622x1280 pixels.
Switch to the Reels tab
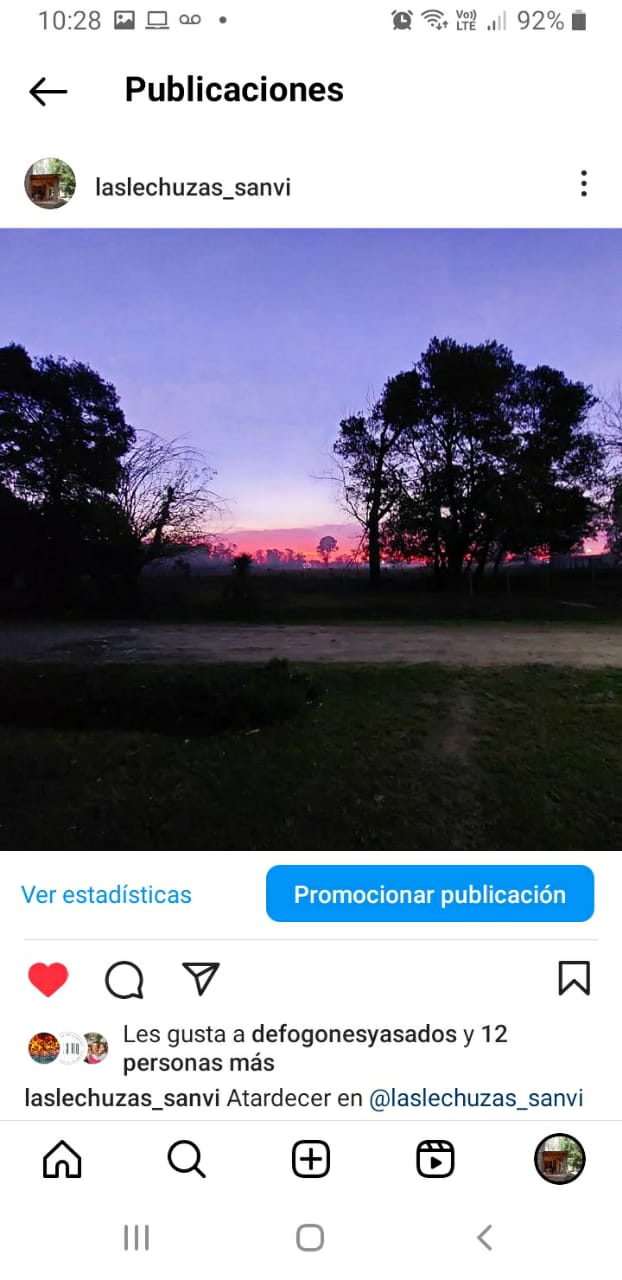pos(435,1160)
